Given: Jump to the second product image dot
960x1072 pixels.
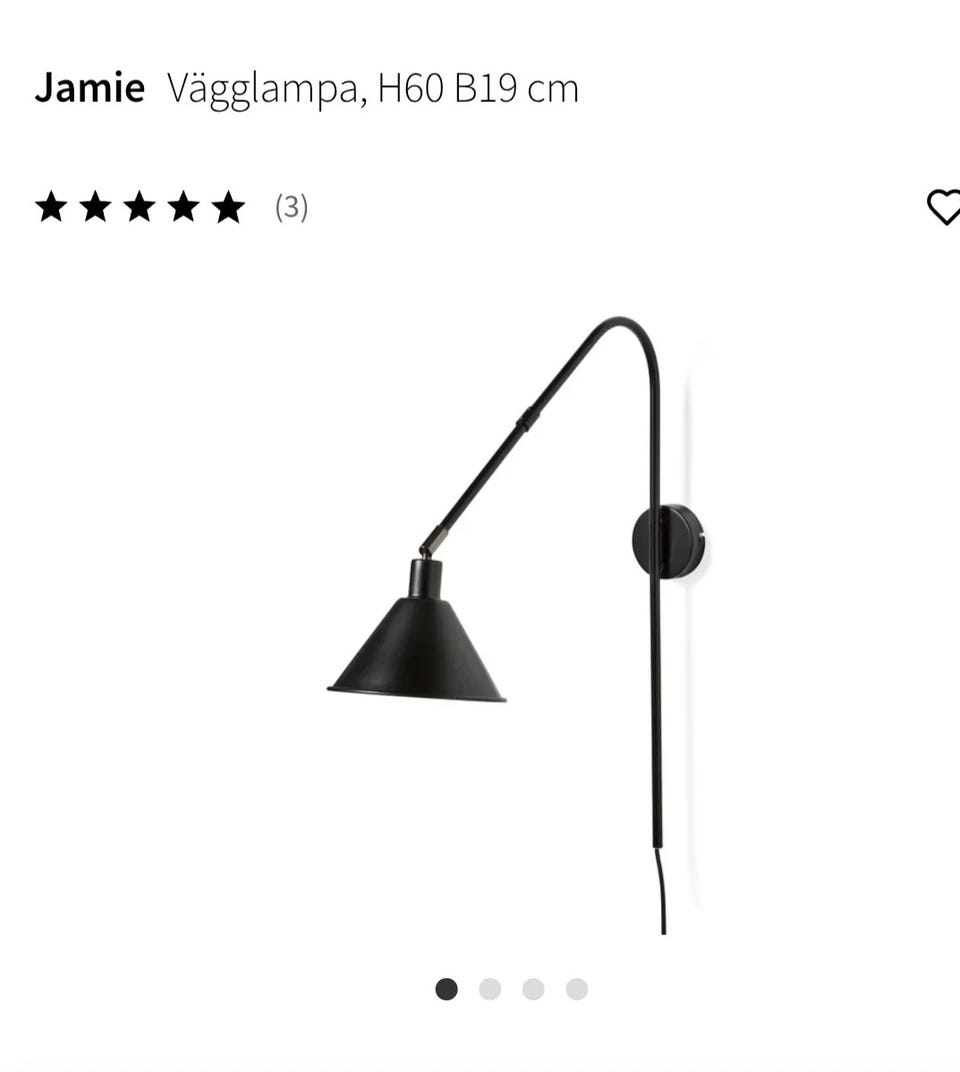Looking at the screenshot, I should click(x=490, y=989).
